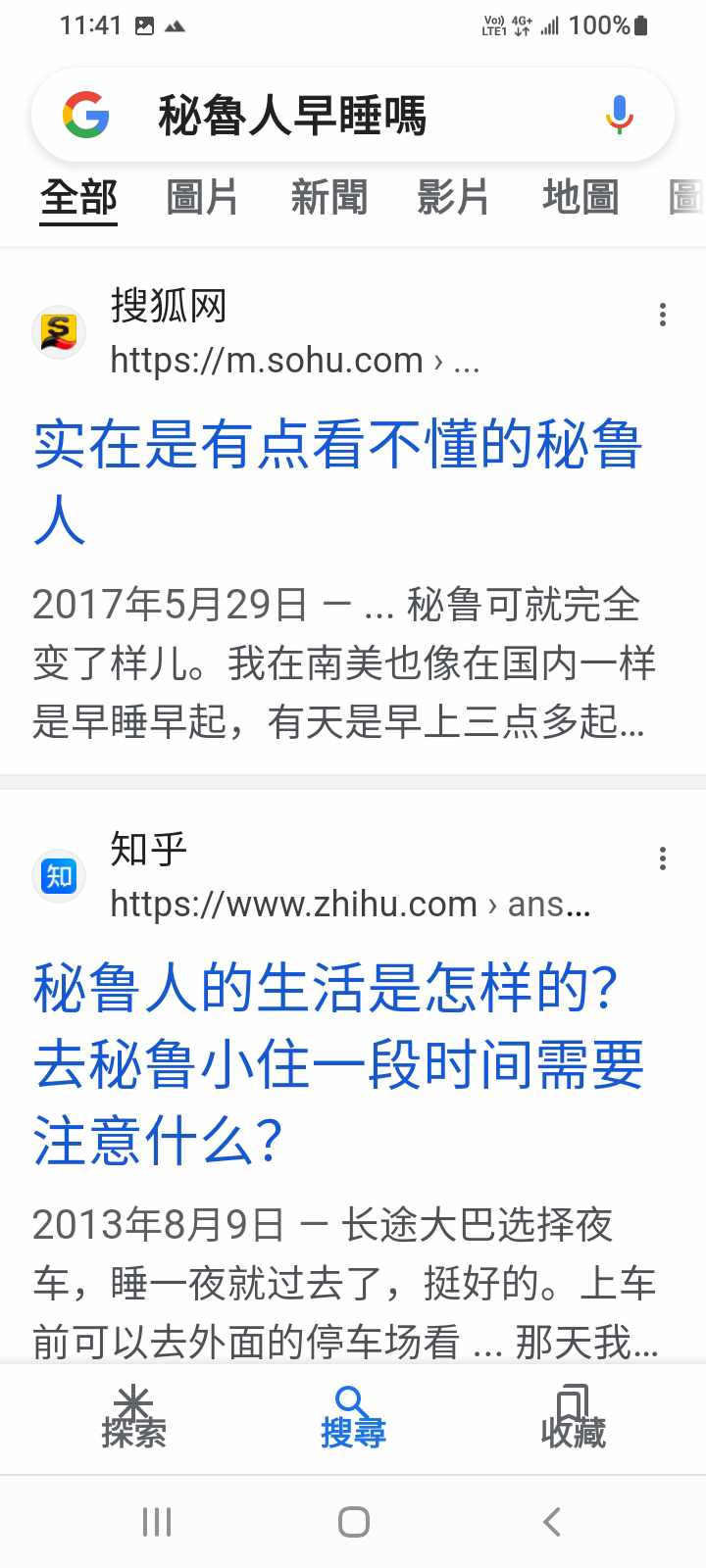Select the 搜尋 bottom tab
Screen dimensions: 706x1568
pos(353,1418)
